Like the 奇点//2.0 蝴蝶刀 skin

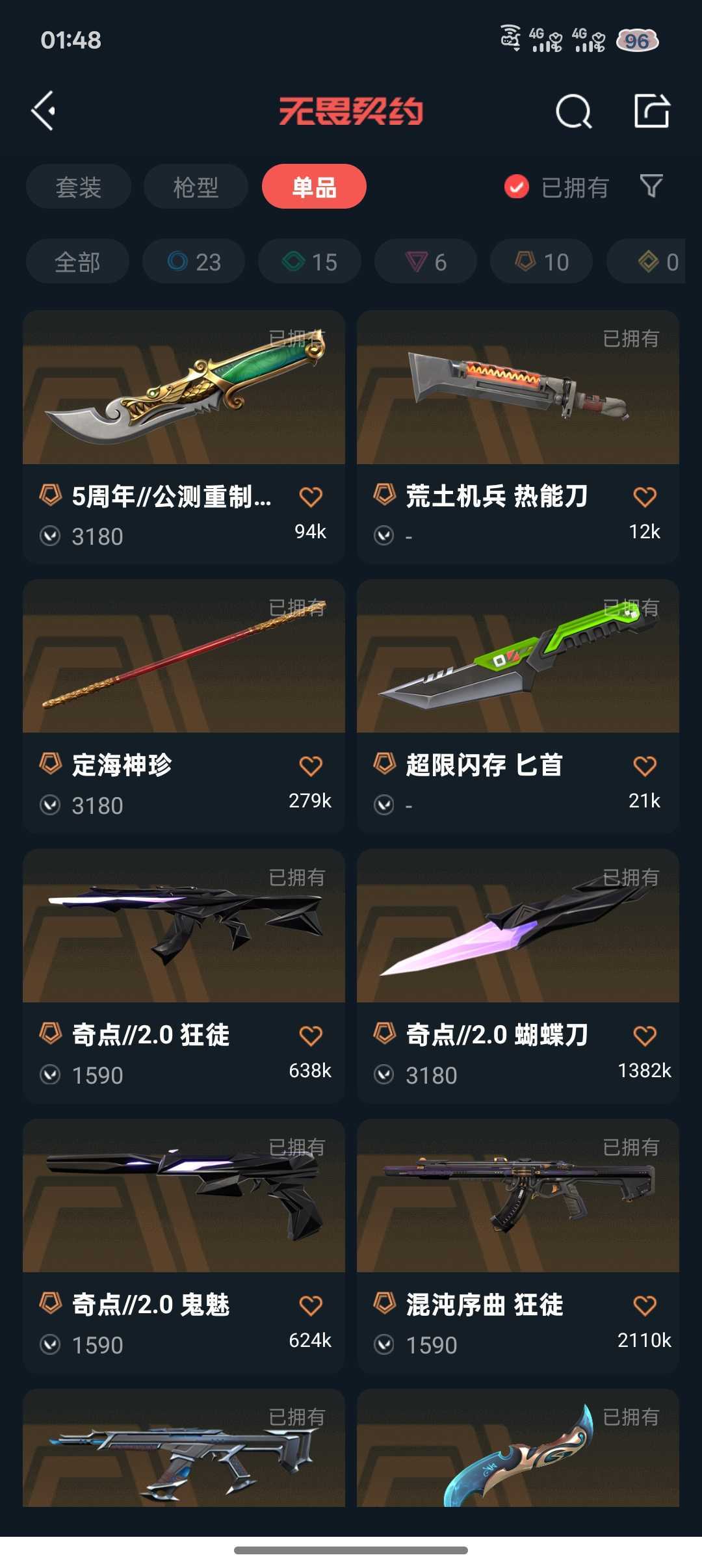[x=644, y=1035]
